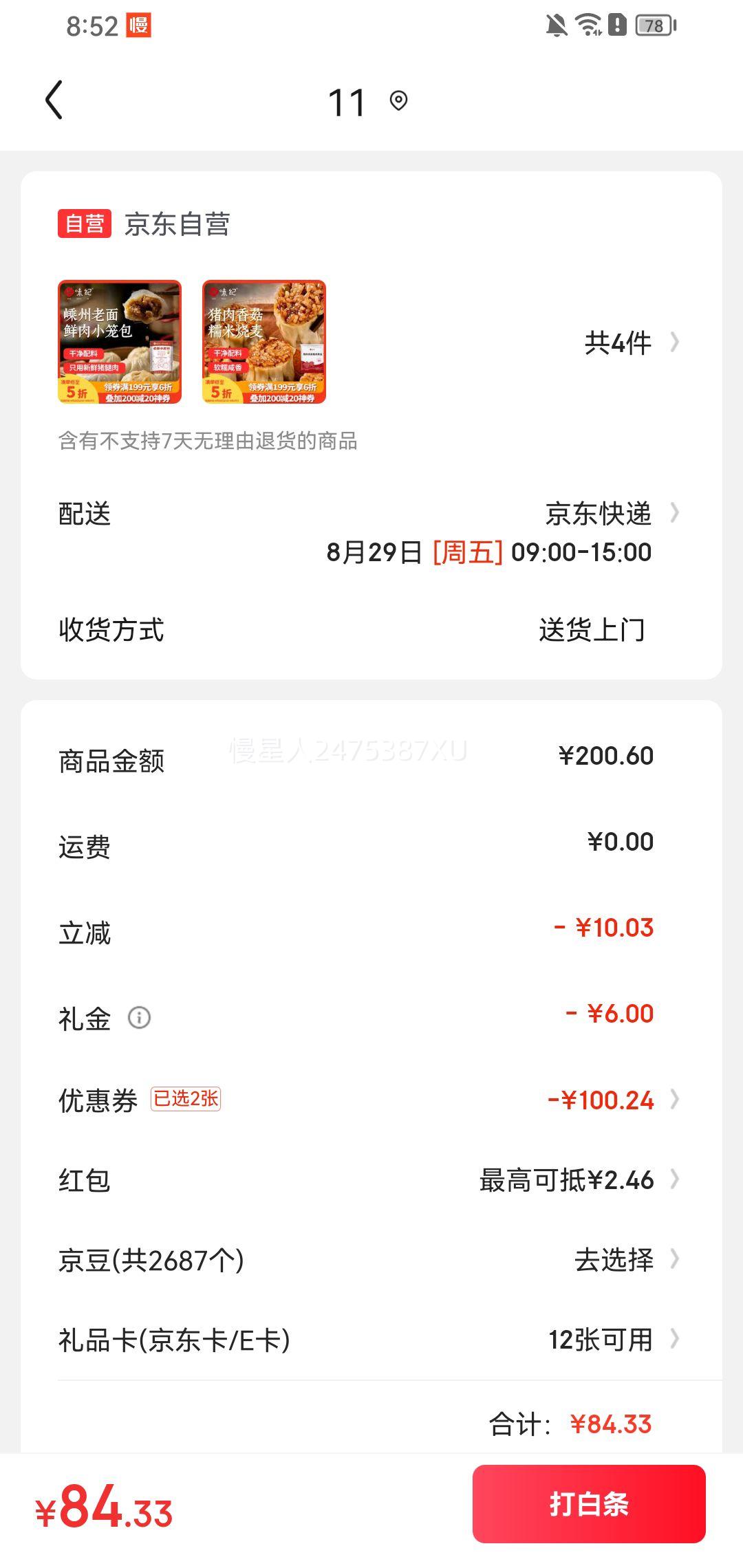
Task: Open the 红包 row
Action: tap(371, 1180)
